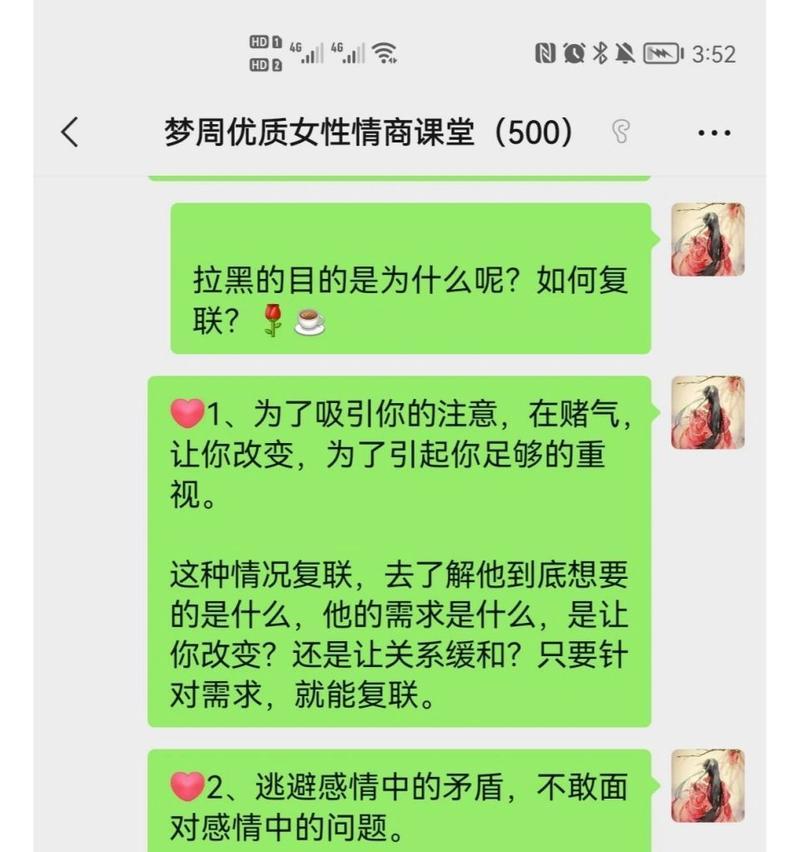Open the chat's three-dot menu
The width and height of the screenshot is (800, 852).
[715, 132]
